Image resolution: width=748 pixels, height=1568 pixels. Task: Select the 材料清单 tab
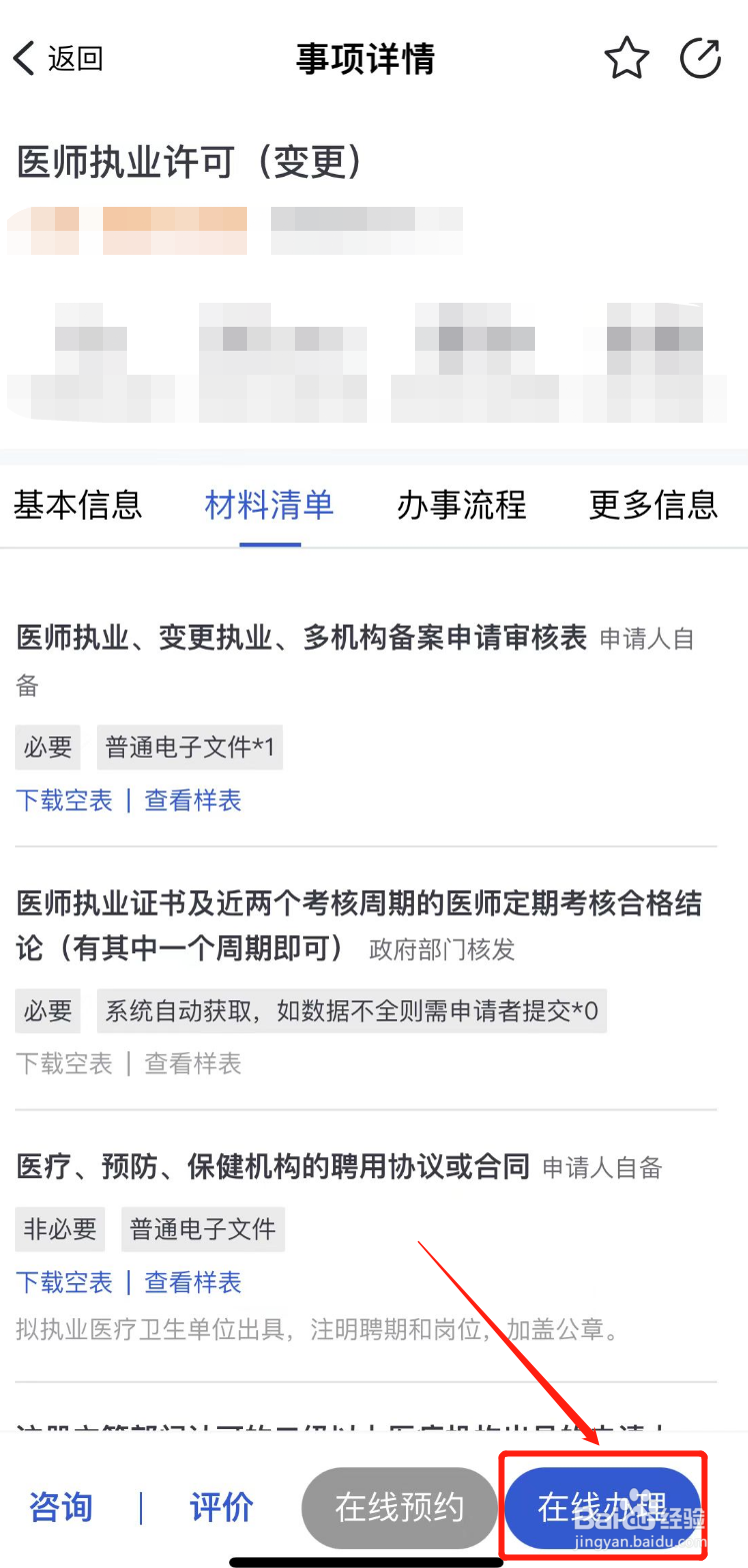tap(268, 506)
